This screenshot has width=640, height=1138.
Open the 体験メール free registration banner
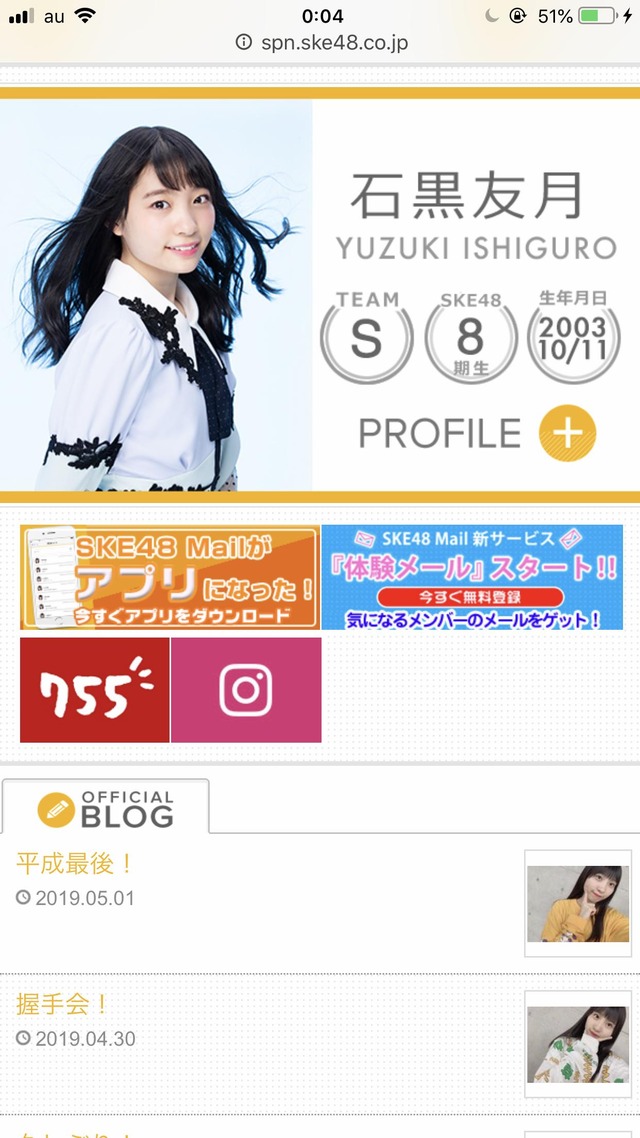pyautogui.click(x=472, y=577)
